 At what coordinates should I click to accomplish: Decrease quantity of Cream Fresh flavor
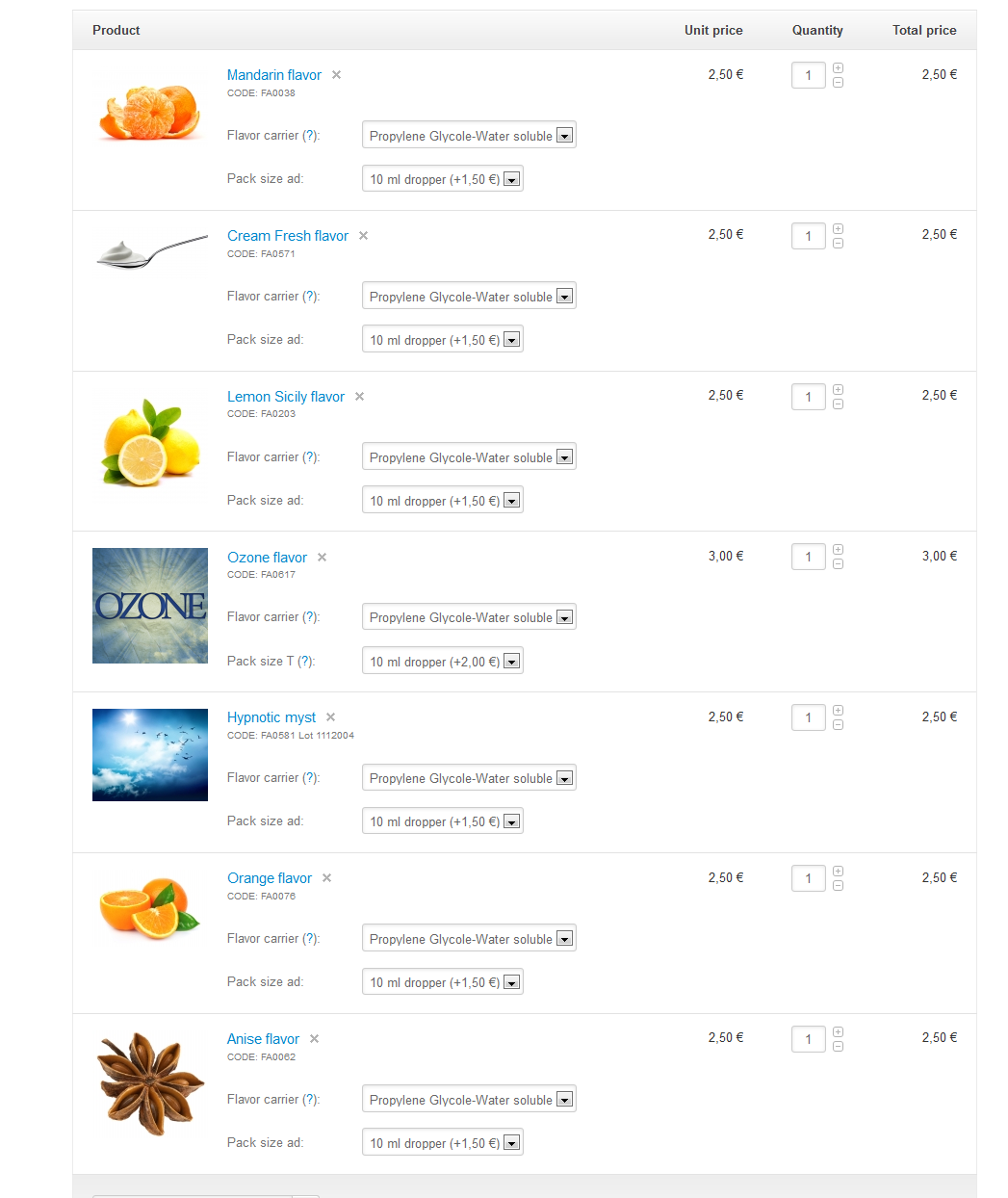(x=838, y=244)
